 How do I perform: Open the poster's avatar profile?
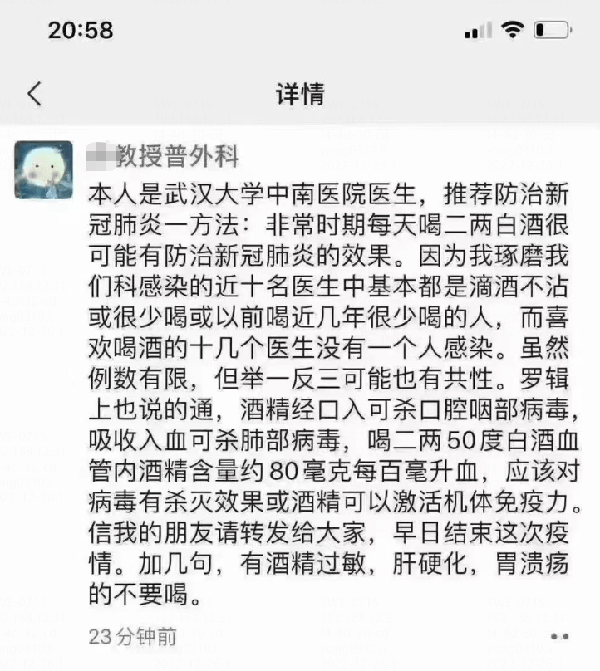pos(43,169)
